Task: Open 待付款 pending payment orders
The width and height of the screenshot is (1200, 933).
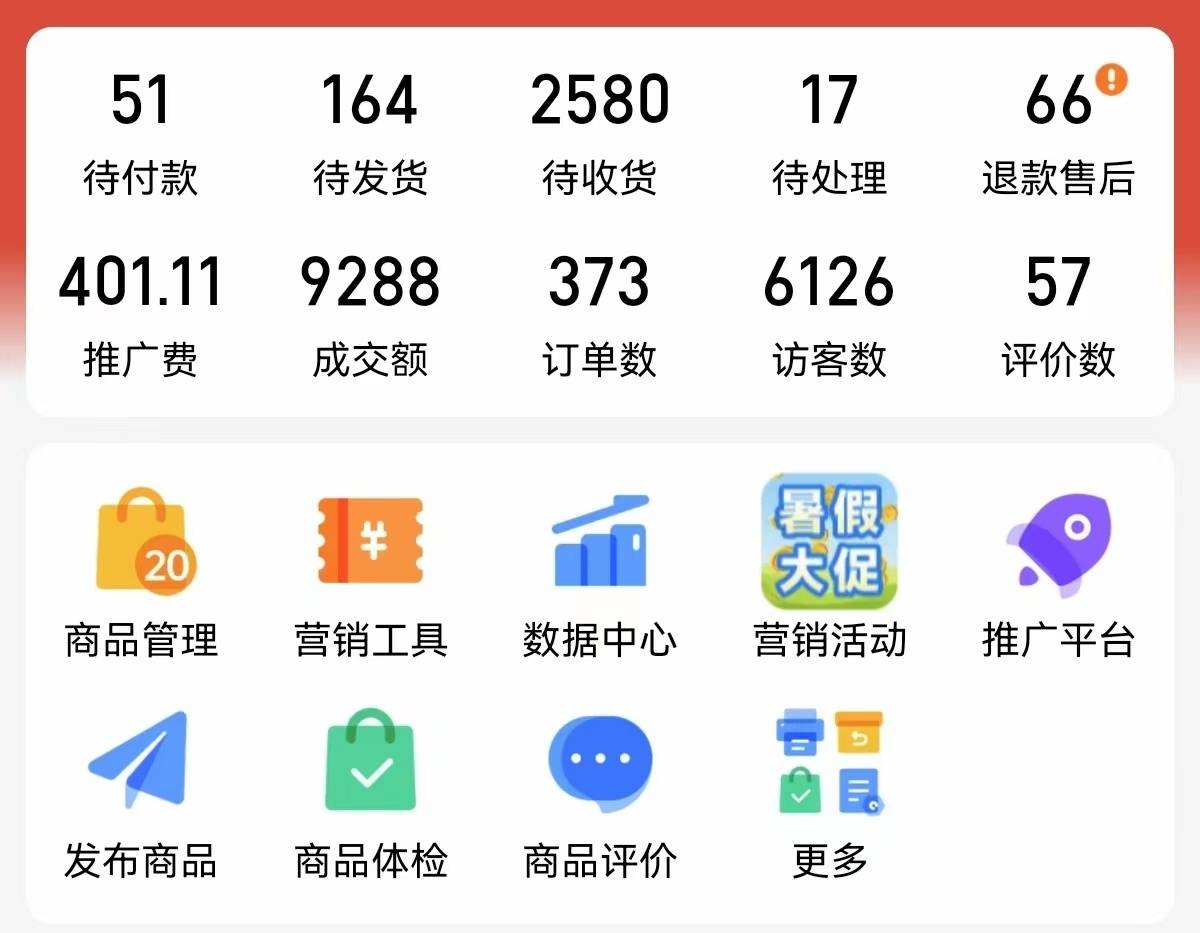Action: click(x=141, y=135)
